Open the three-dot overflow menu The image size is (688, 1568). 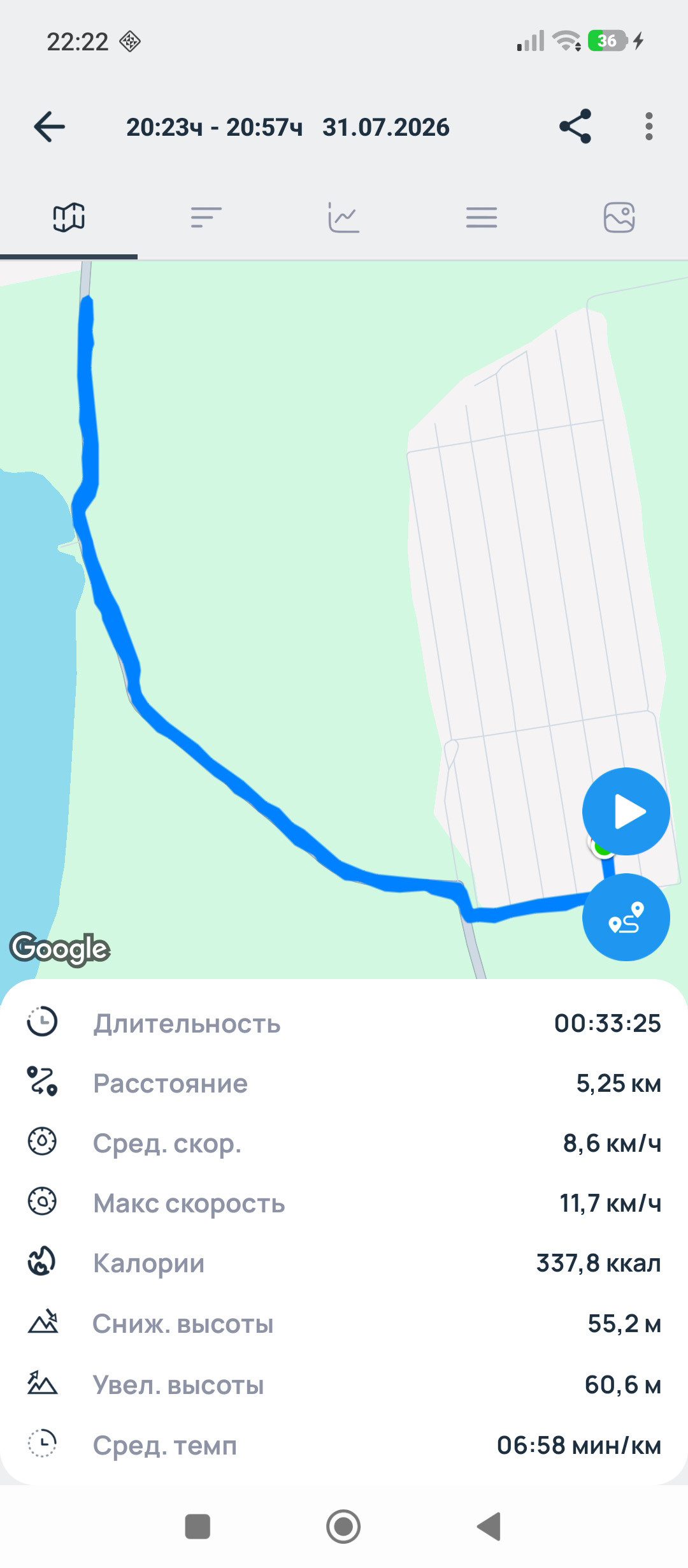pyautogui.click(x=649, y=126)
